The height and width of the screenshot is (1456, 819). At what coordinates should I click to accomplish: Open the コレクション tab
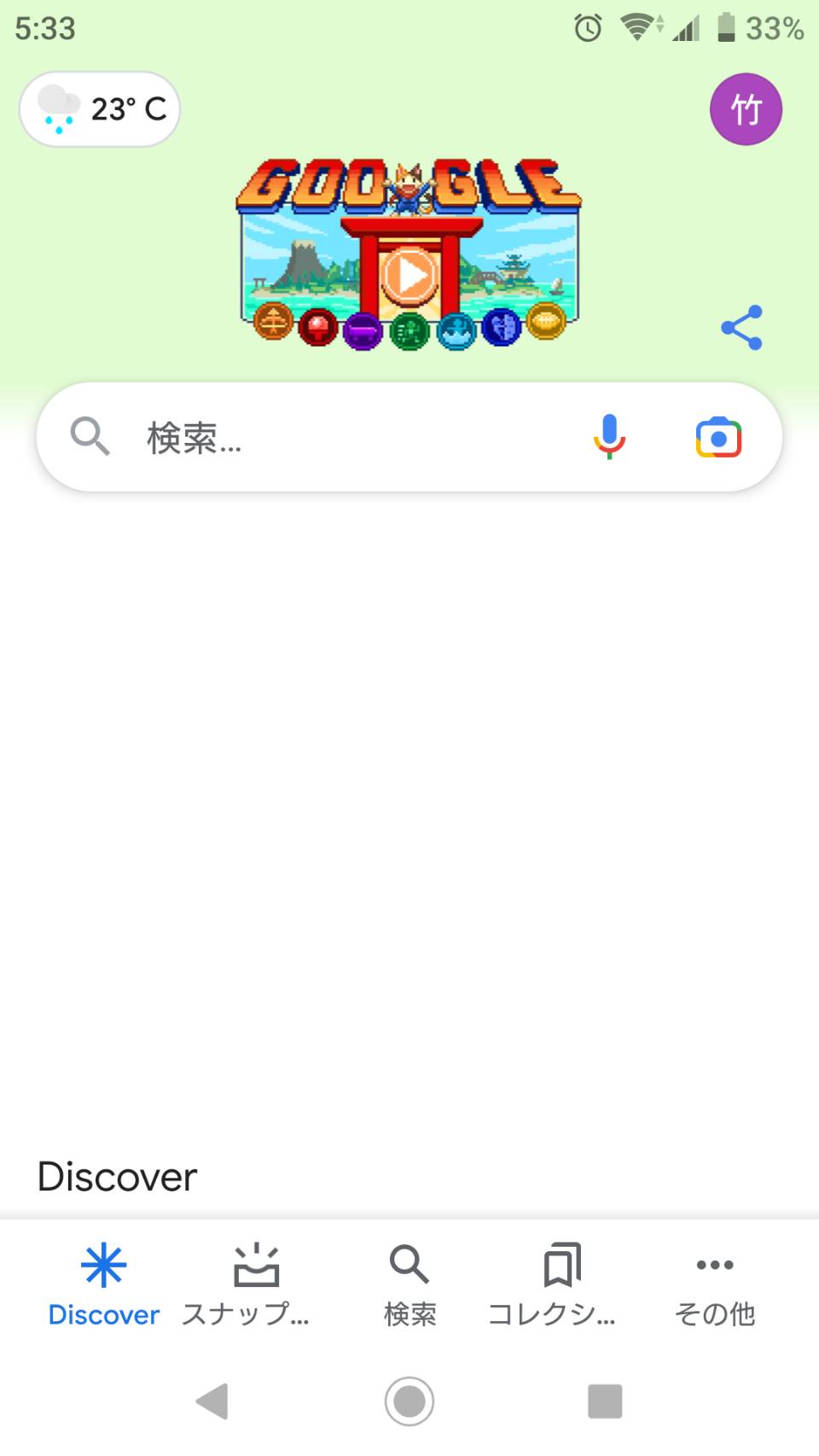(x=552, y=1286)
